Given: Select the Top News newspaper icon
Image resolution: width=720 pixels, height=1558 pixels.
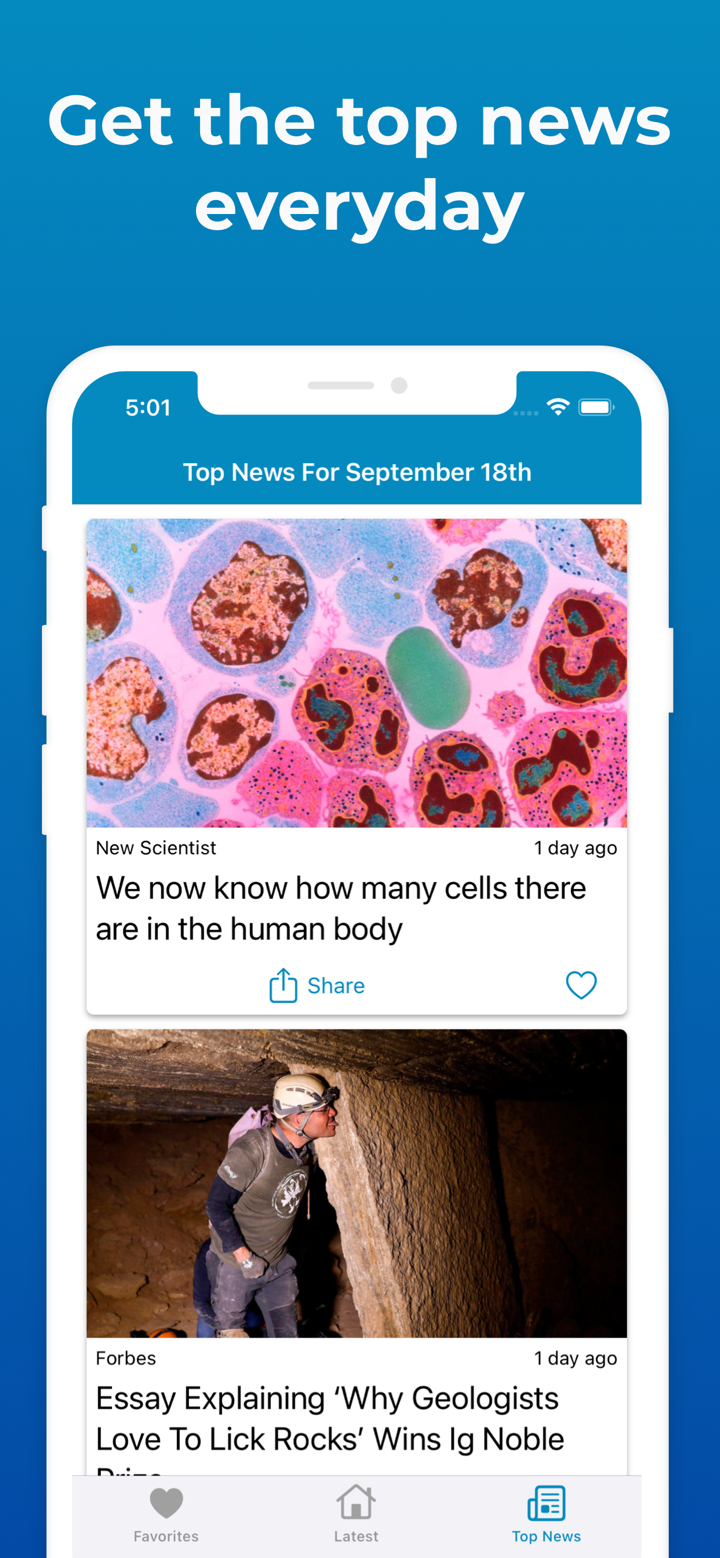Looking at the screenshot, I should coord(546,1503).
